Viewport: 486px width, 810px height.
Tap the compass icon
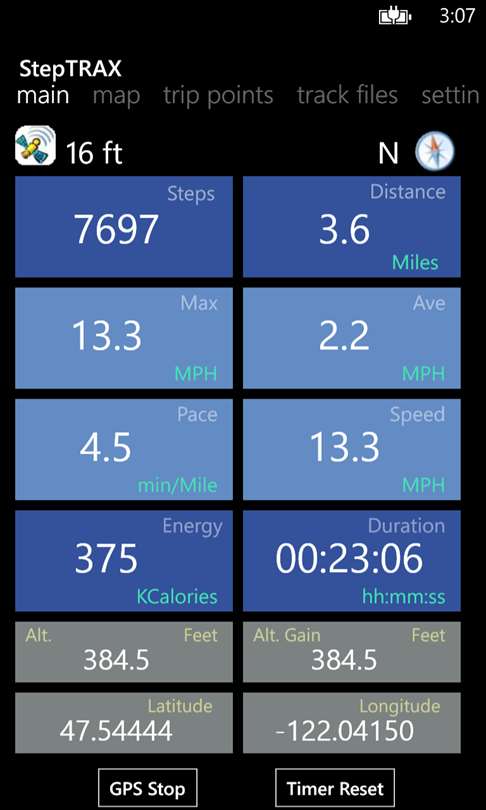tap(435, 152)
